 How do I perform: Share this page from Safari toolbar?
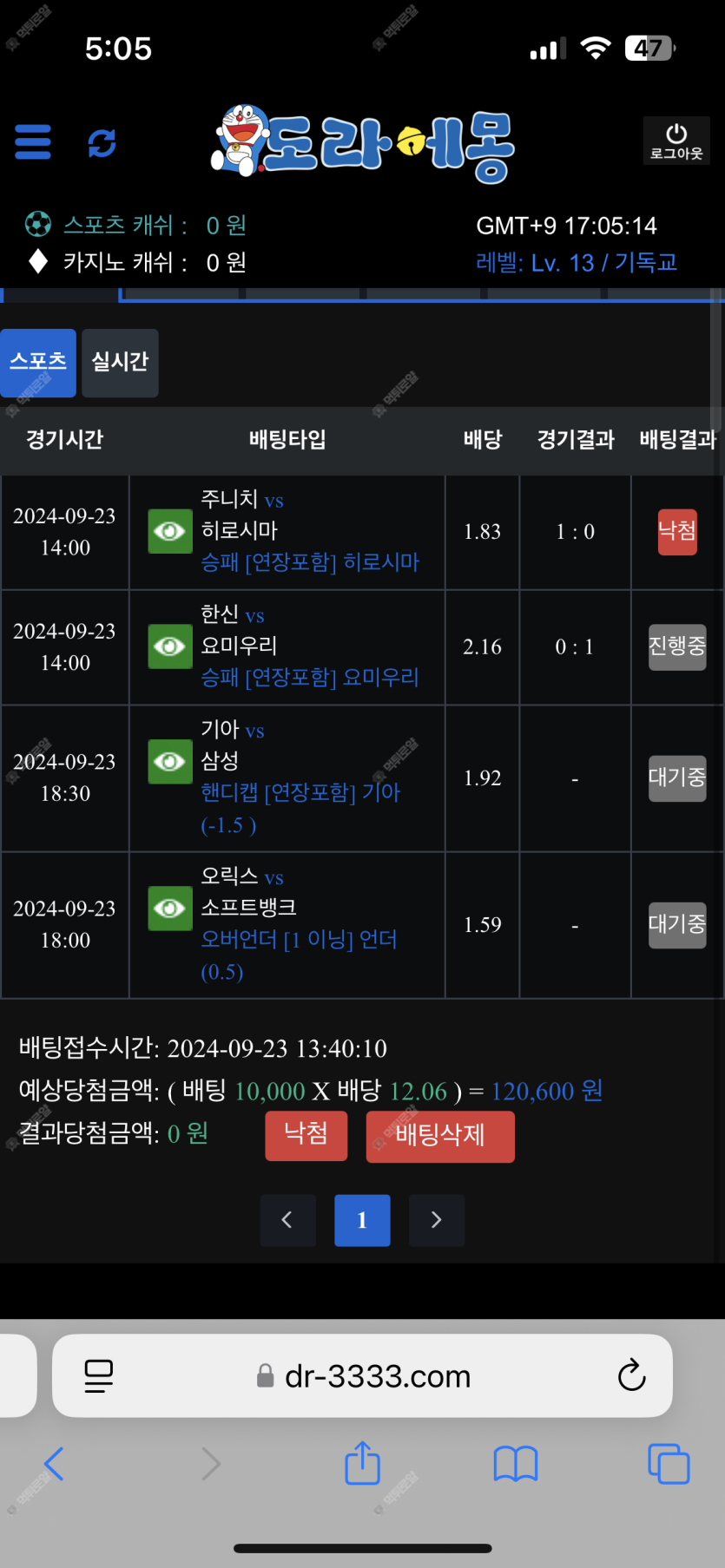click(x=363, y=1464)
